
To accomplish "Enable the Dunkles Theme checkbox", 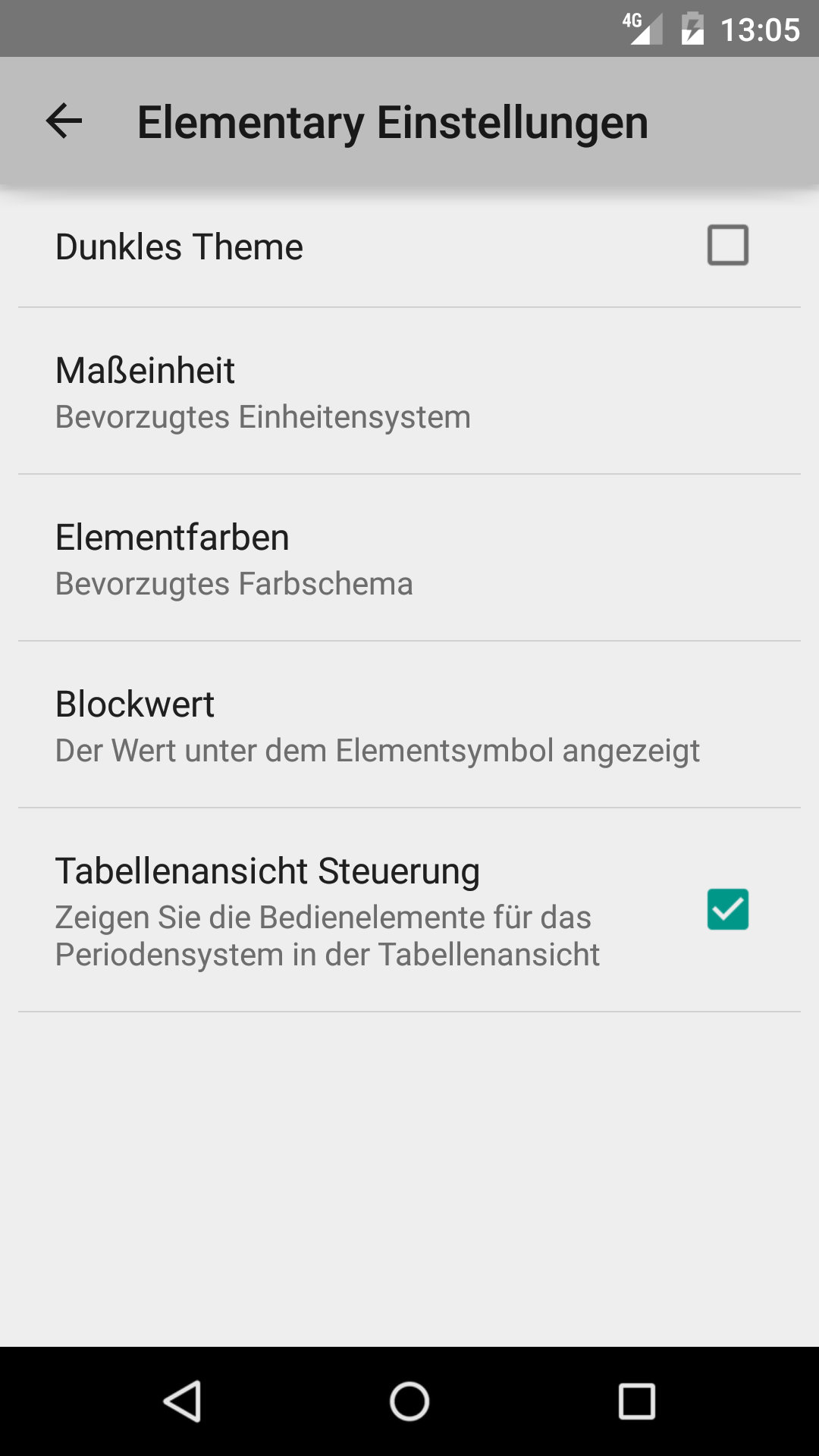I will point(727,245).
